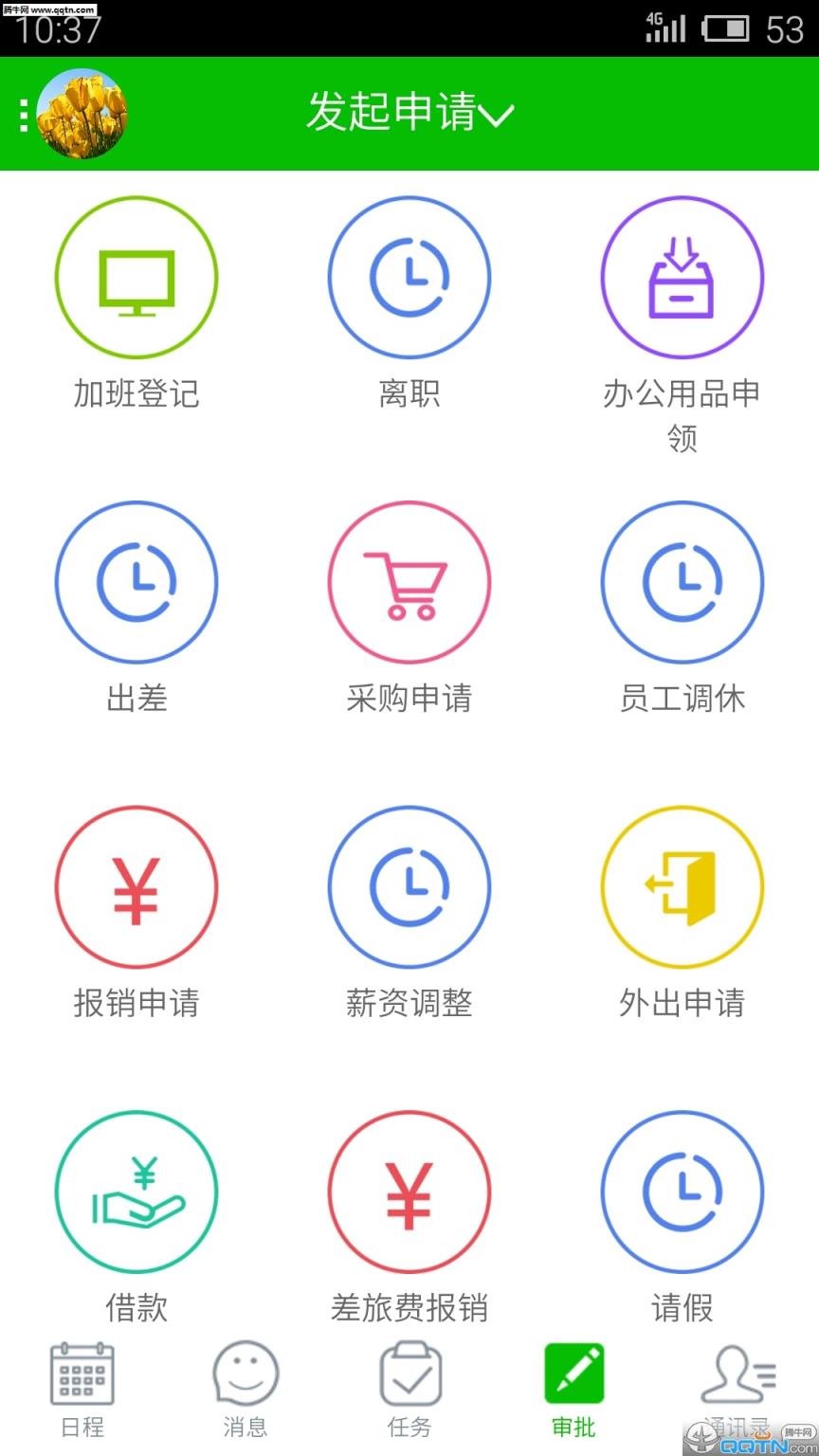Click the 借款 loan hand icon
The image size is (819, 1456).
136,1192
